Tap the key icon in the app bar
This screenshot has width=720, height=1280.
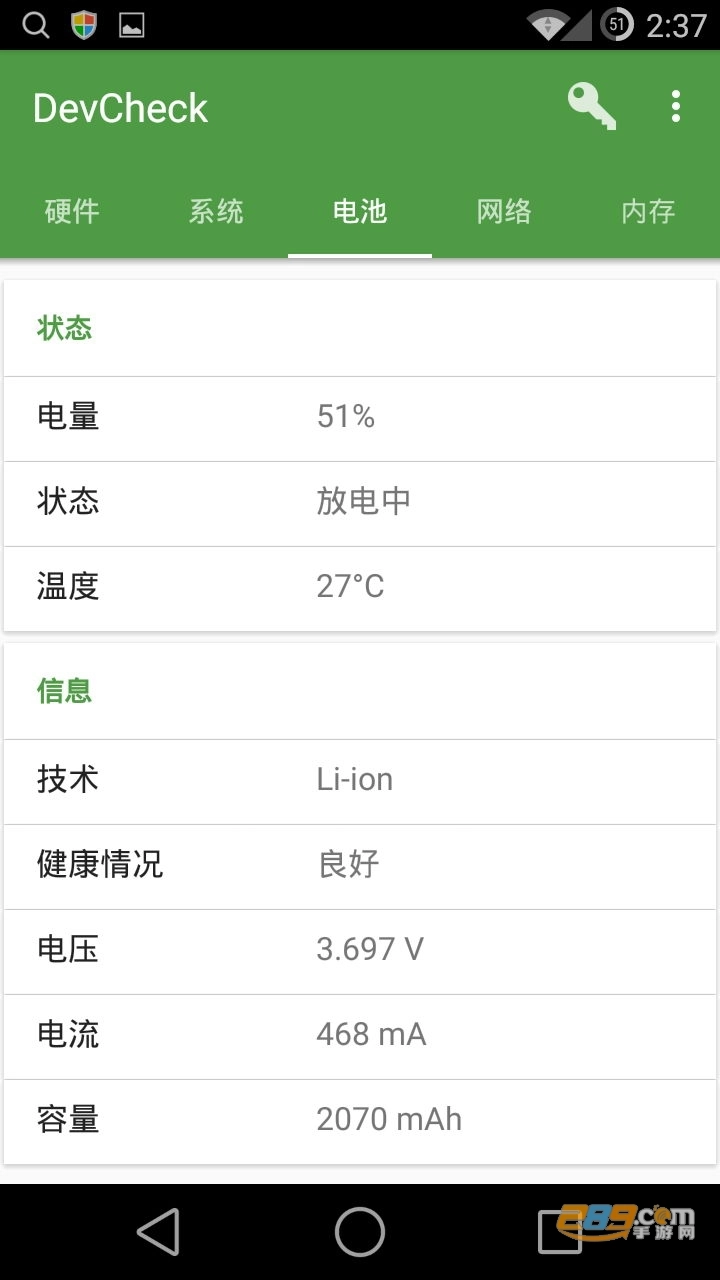point(591,106)
